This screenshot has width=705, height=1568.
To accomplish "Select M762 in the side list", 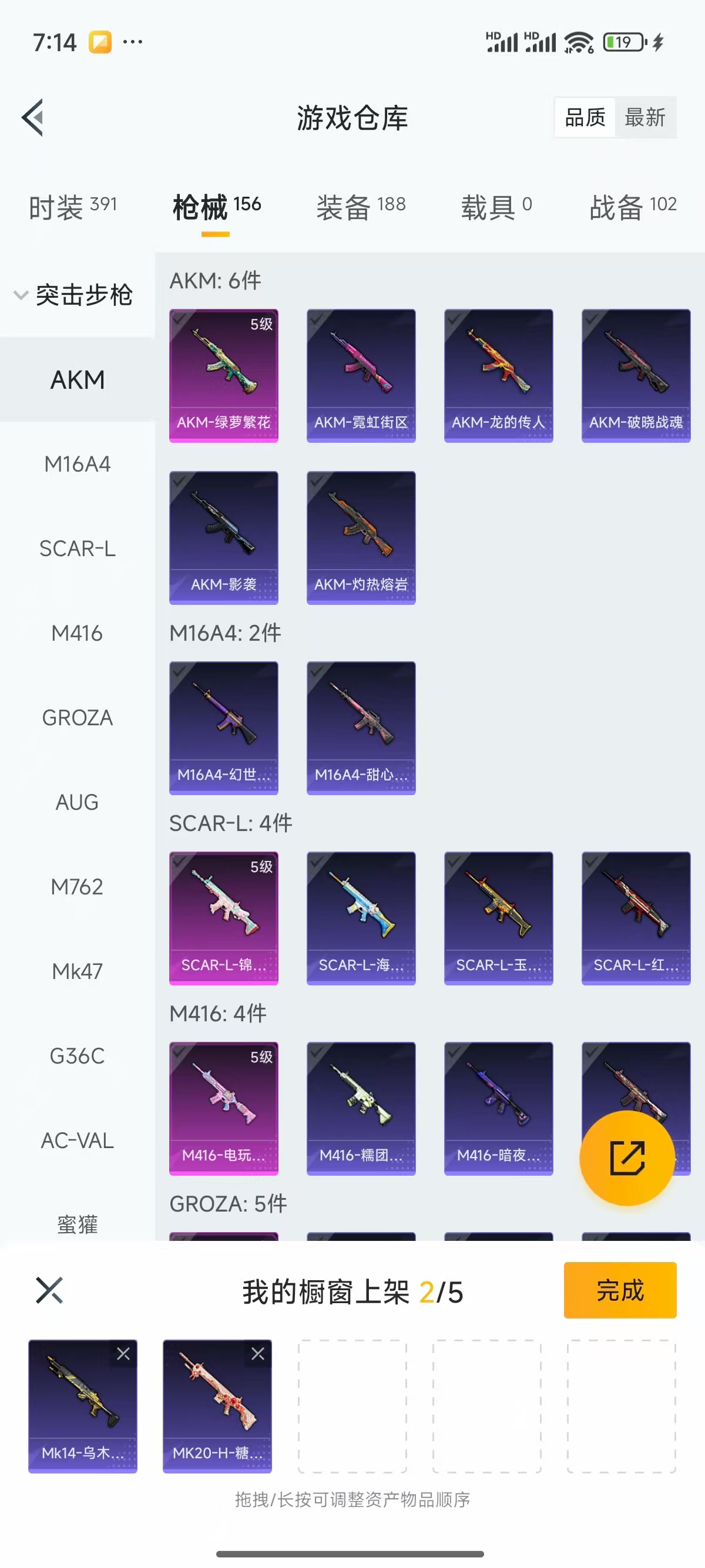I will [x=78, y=887].
